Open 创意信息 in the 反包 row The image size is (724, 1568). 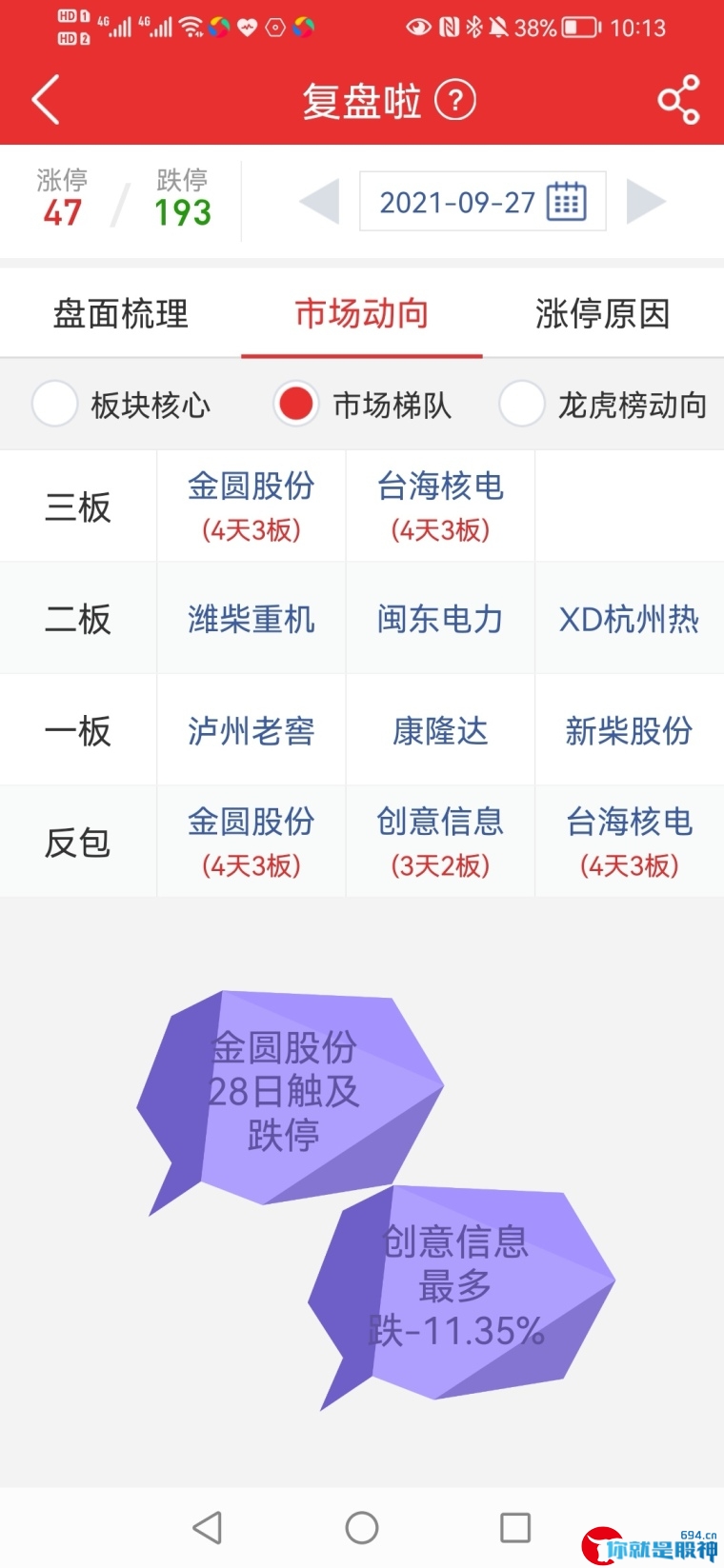point(440,842)
